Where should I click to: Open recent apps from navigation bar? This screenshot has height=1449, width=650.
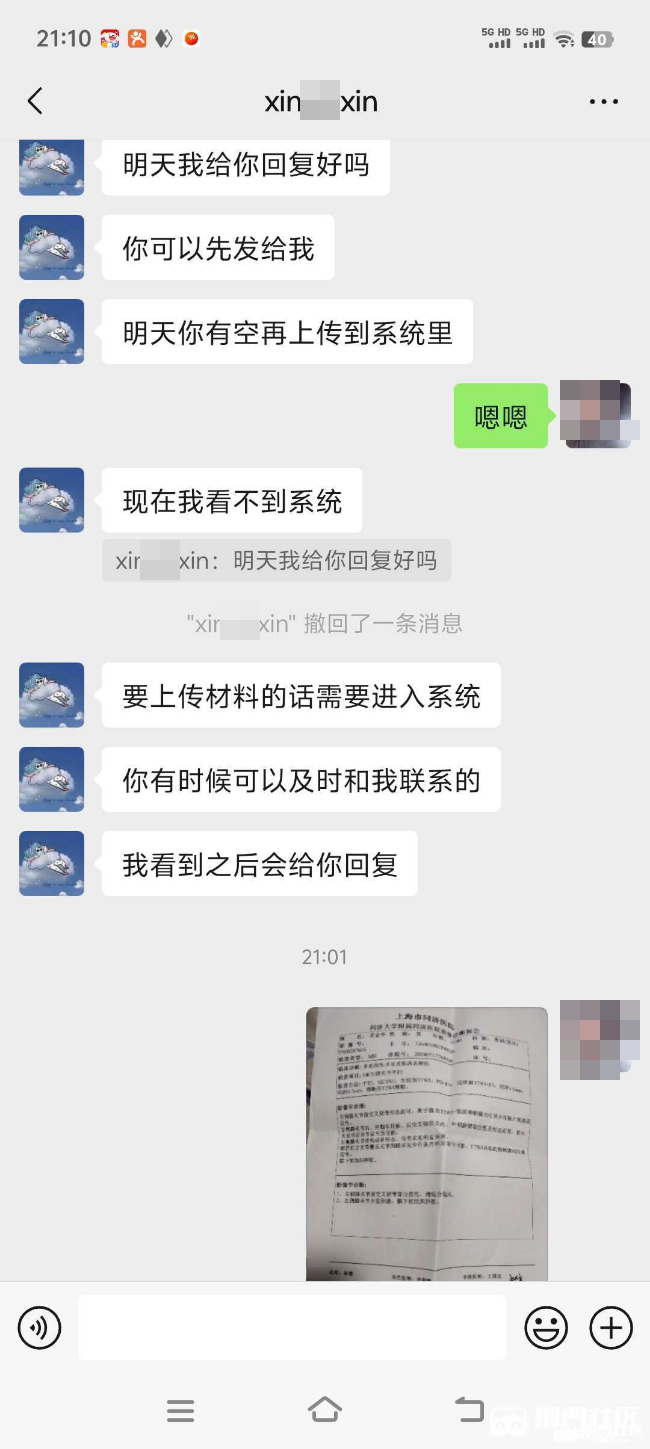coord(181,1410)
